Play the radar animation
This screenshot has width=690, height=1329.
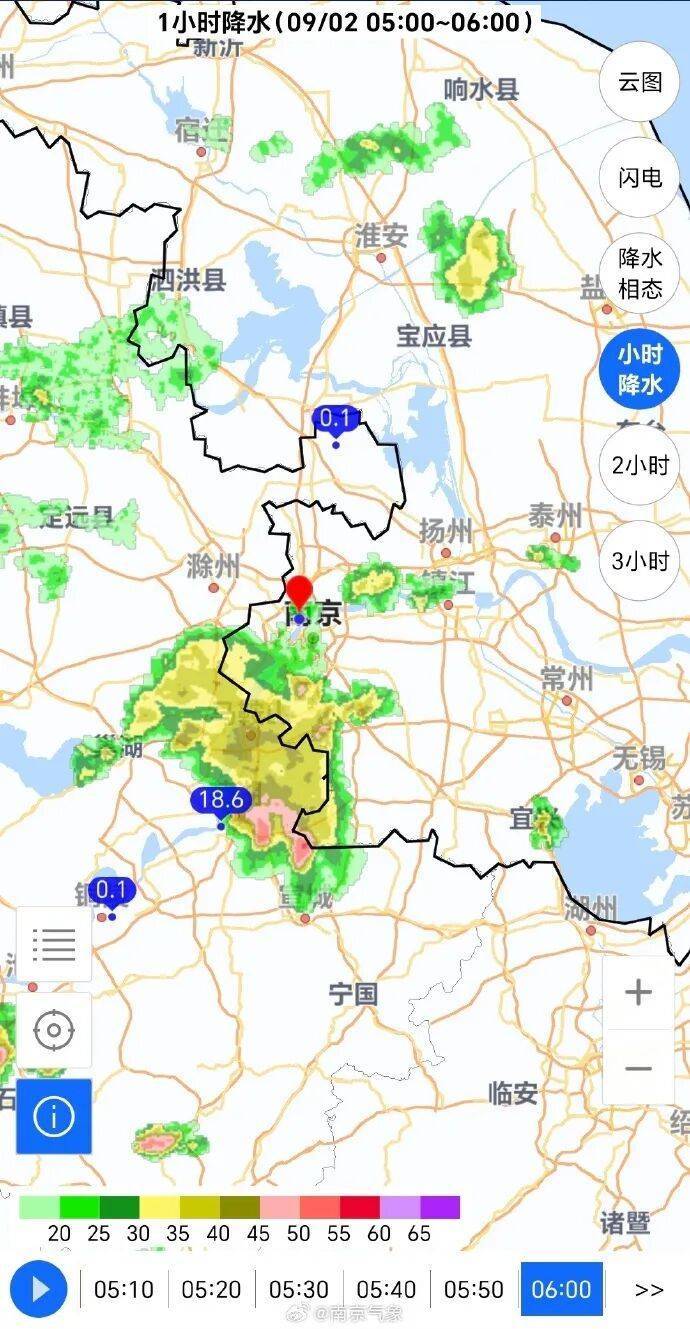39,1289
